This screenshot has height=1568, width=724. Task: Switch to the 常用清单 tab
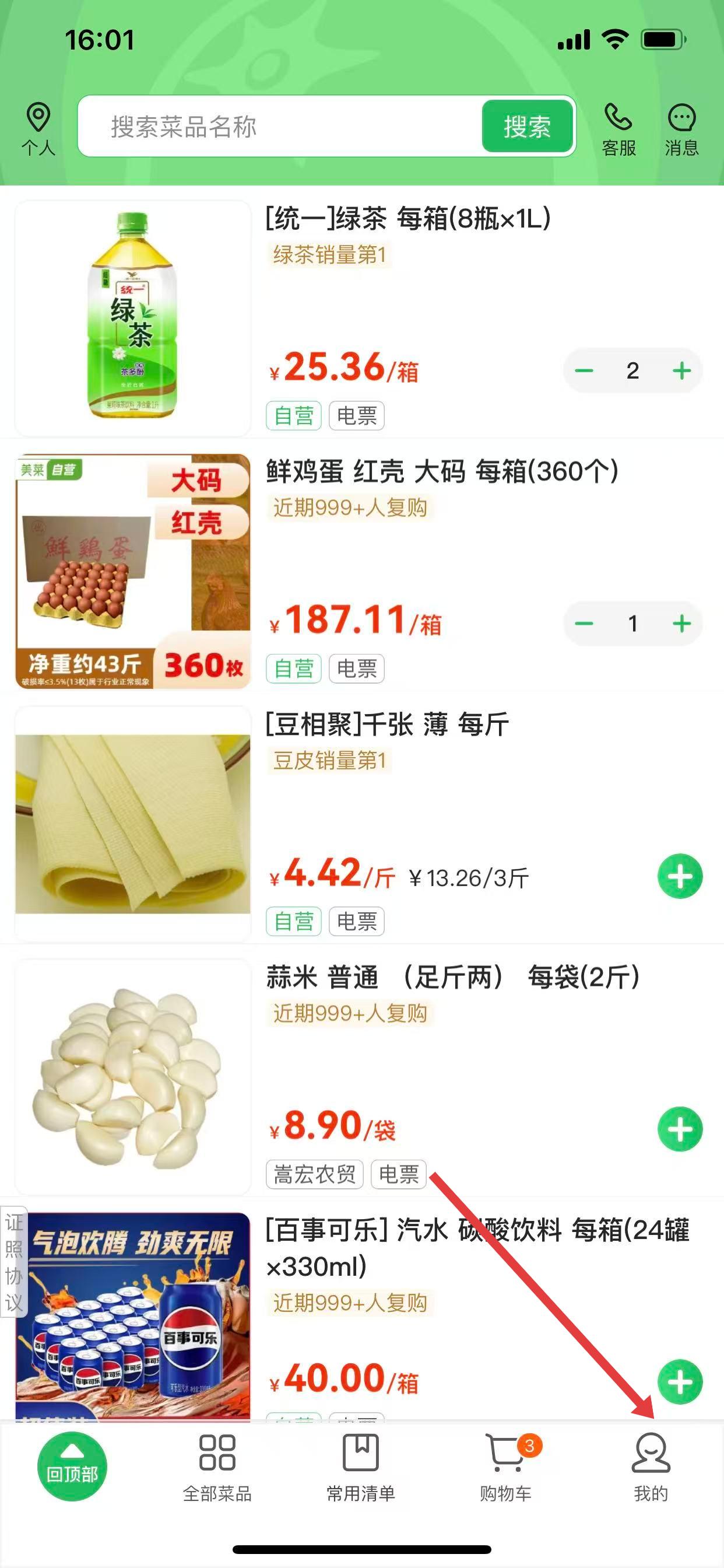click(x=361, y=1467)
